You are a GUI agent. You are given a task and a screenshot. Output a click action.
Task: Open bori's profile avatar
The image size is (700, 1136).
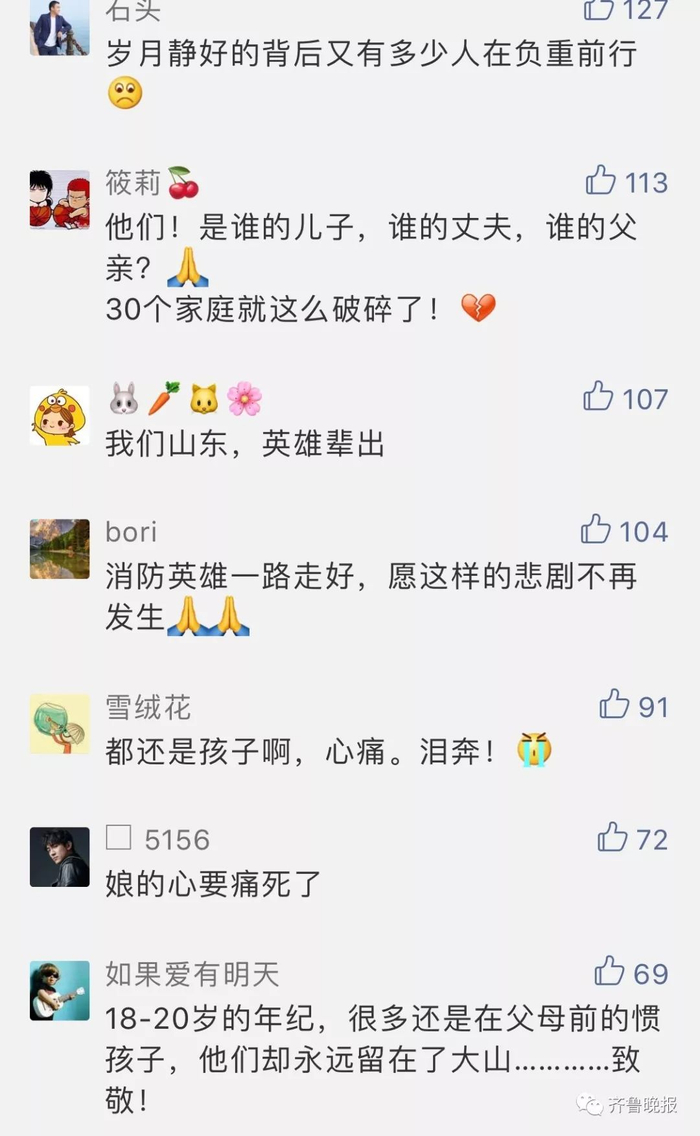coord(59,548)
